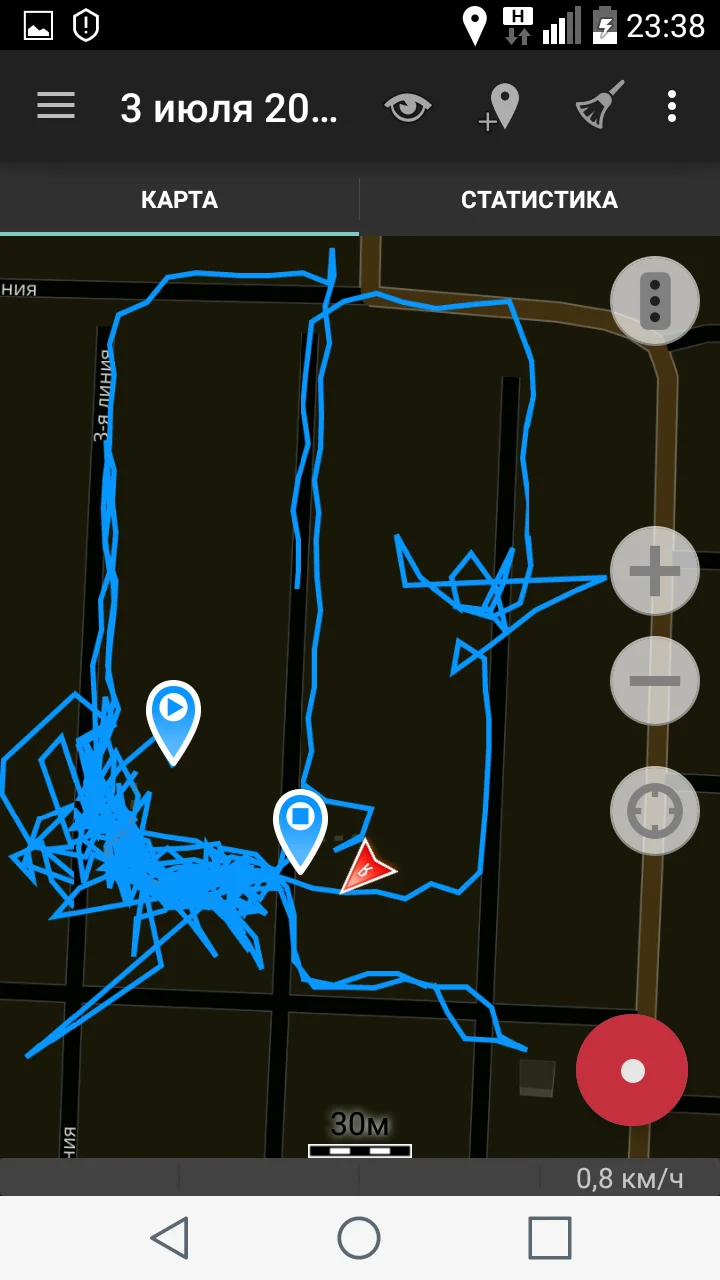Screen dimensions: 720x1280
Task: Switch to the Статистика tab
Action: (x=539, y=199)
